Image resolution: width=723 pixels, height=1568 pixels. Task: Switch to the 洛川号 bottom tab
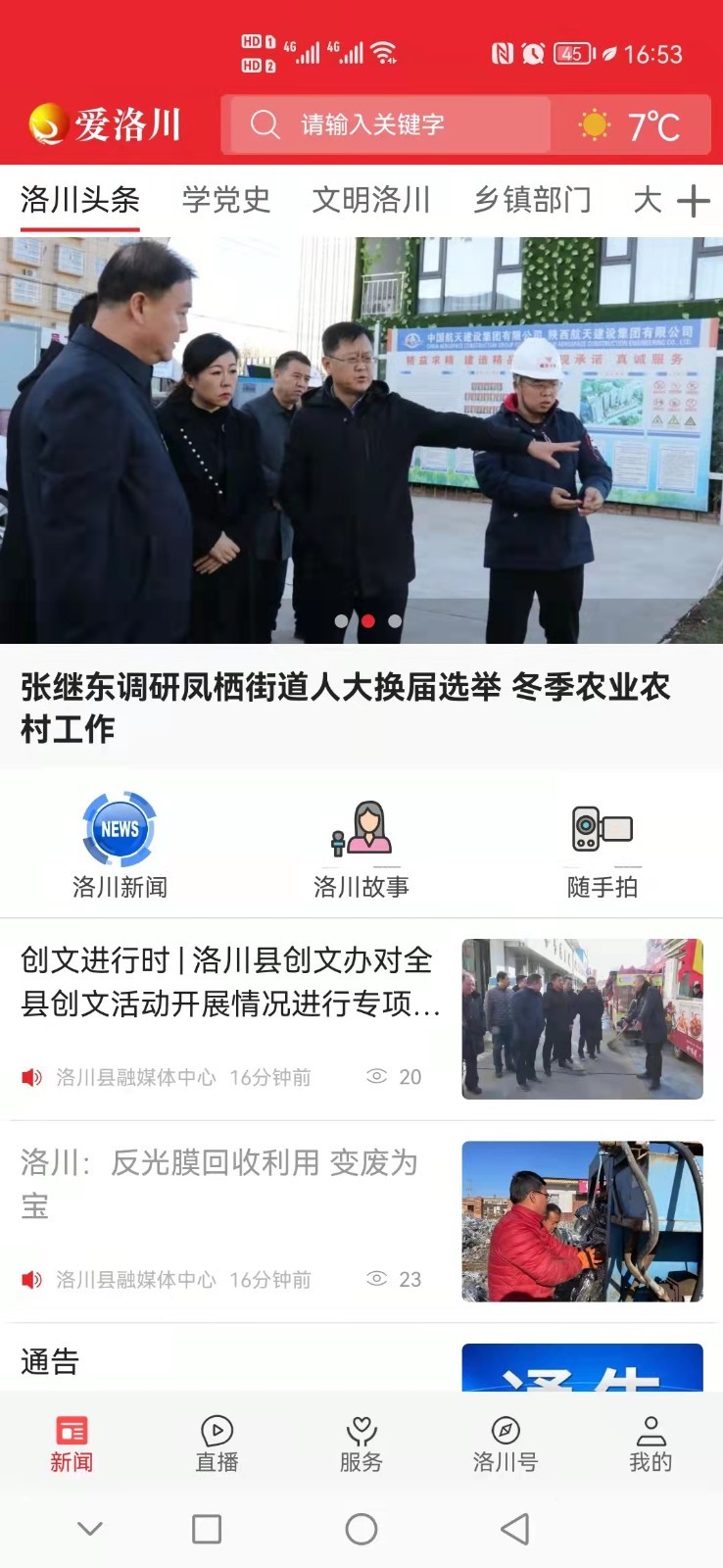[506, 1443]
